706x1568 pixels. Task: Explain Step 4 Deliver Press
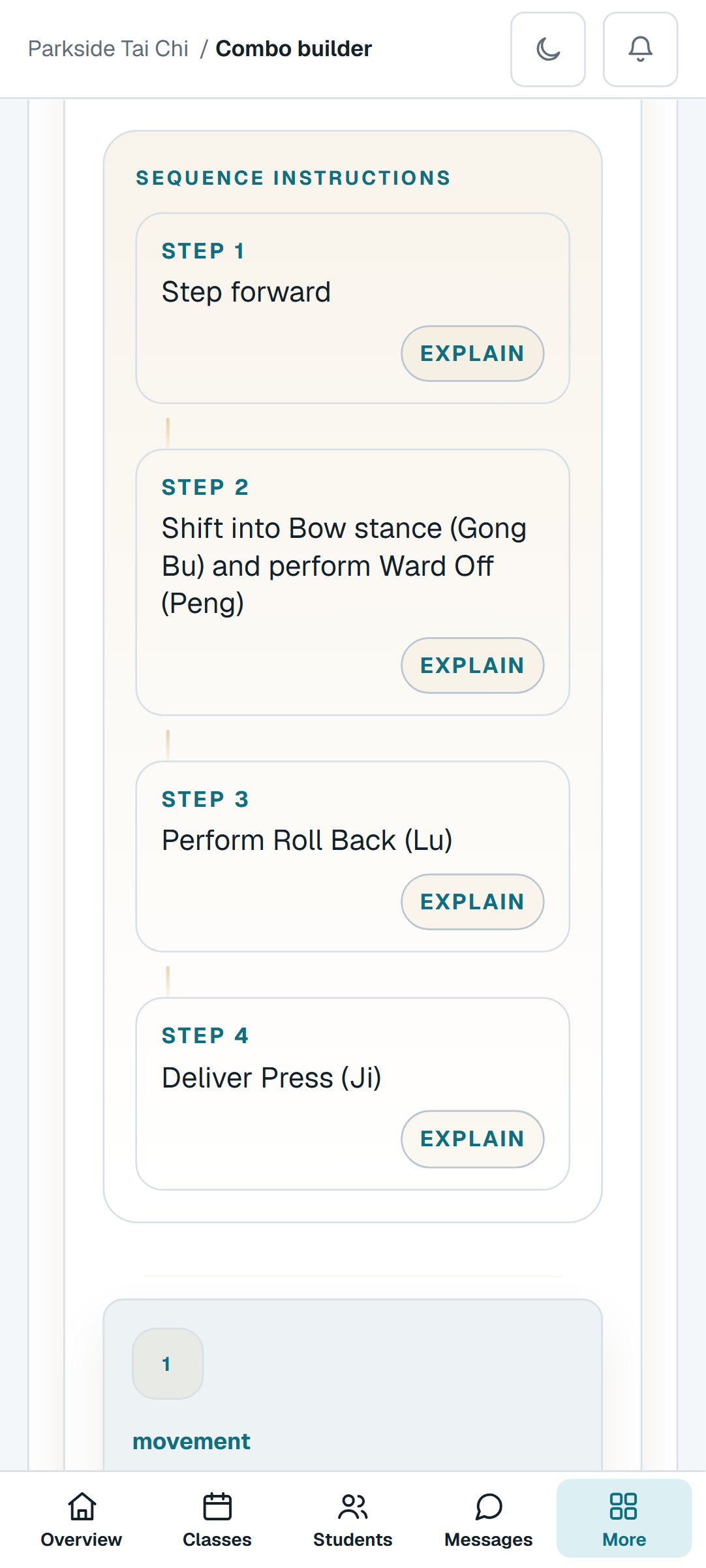click(472, 1138)
